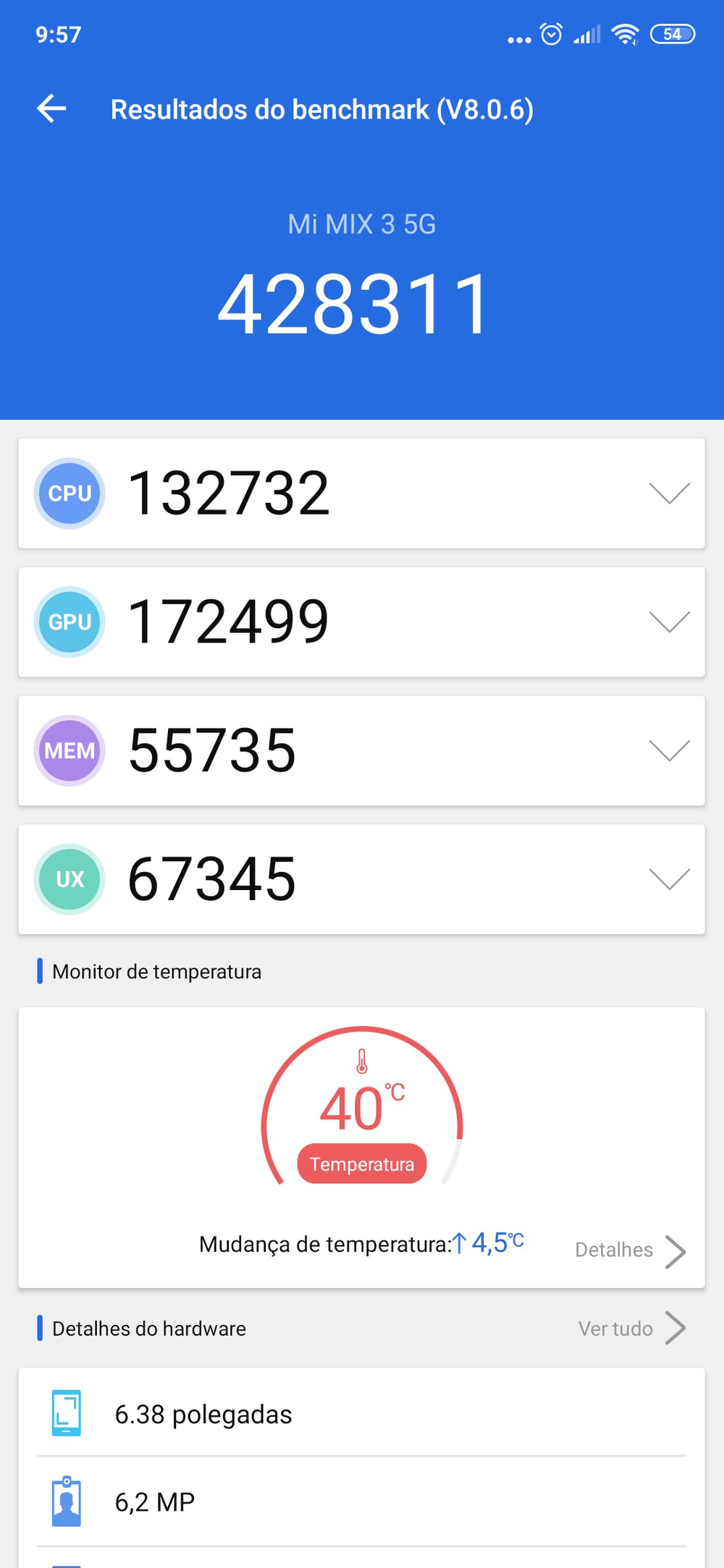Viewport: 724px width, 1568px height.
Task: Go back using the arrow
Action: [51, 109]
